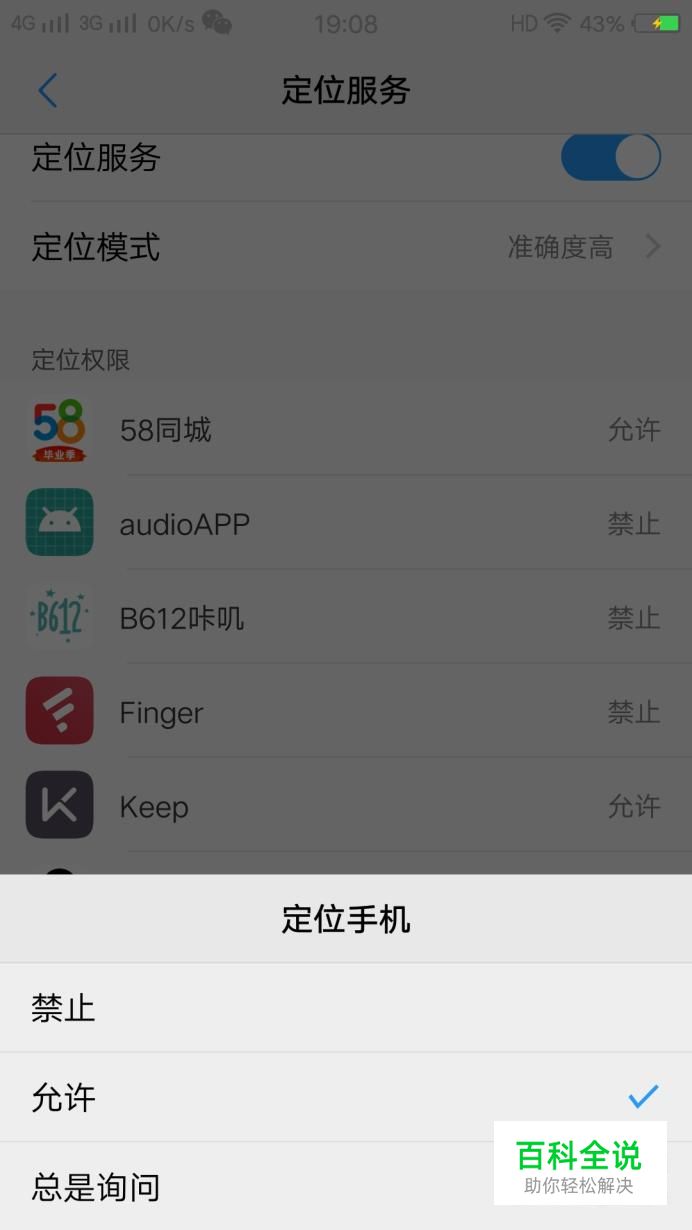Select 总是询问 option
Screen dimensions: 692x1230
pyautogui.click(x=346, y=1186)
